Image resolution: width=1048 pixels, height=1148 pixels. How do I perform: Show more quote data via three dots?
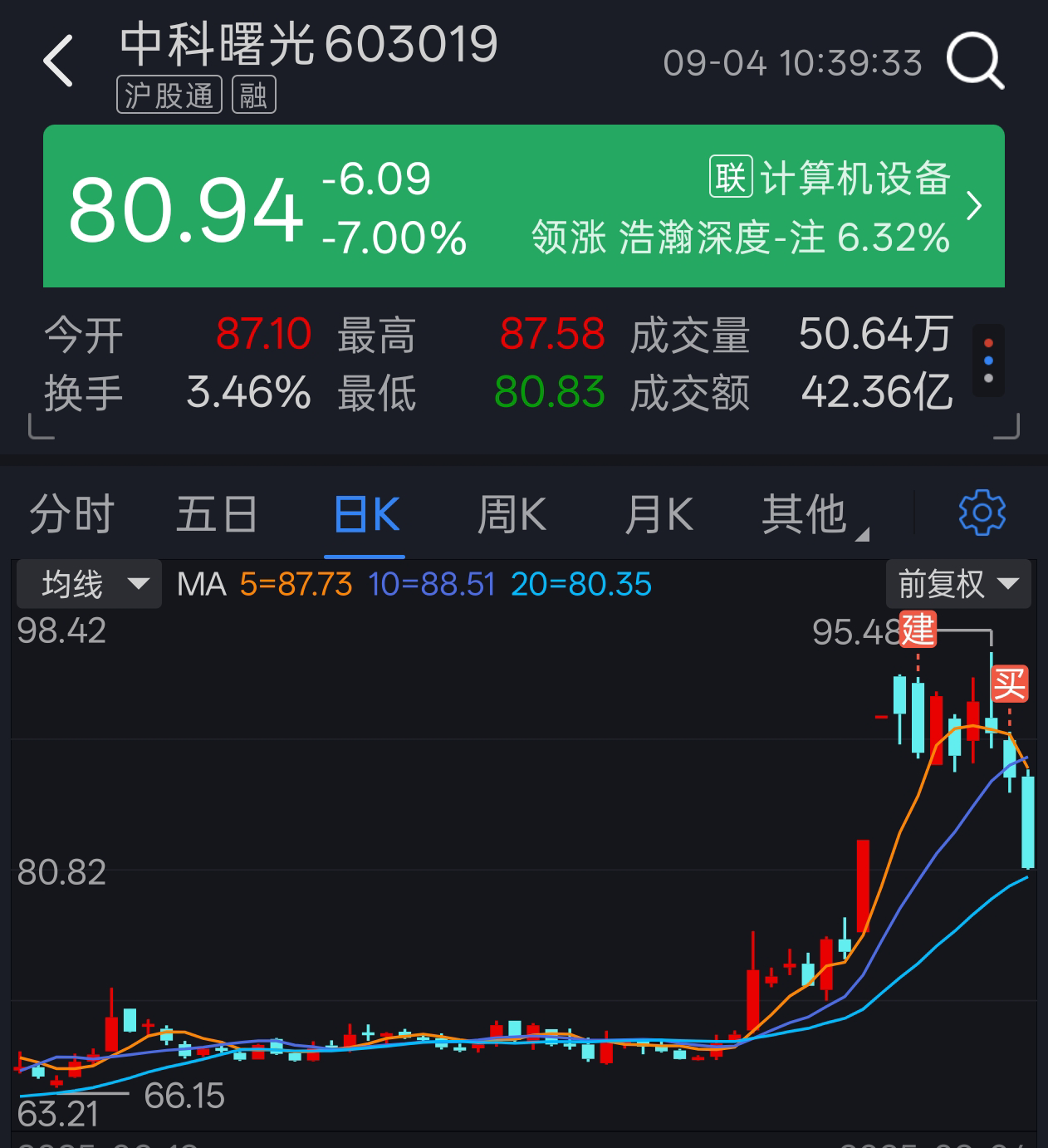pyautogui.click(x=987, y=361)
